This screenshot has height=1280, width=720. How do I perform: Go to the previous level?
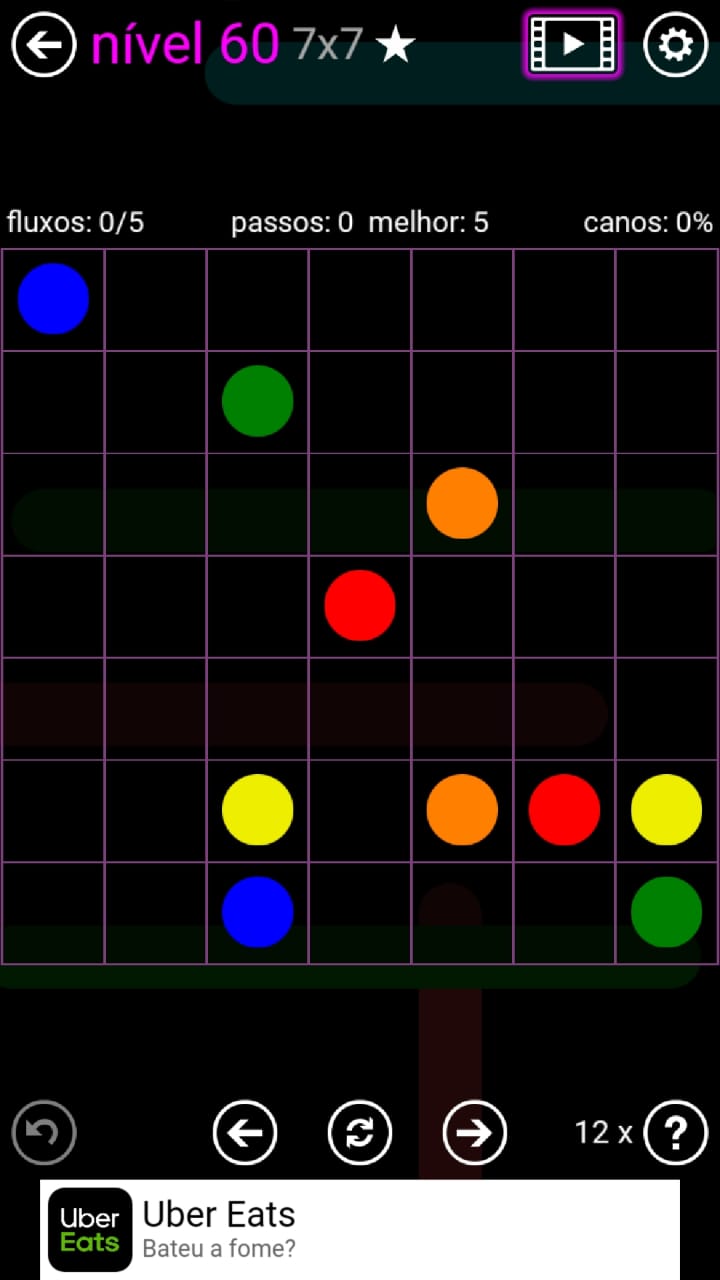tap(245, 1132)
